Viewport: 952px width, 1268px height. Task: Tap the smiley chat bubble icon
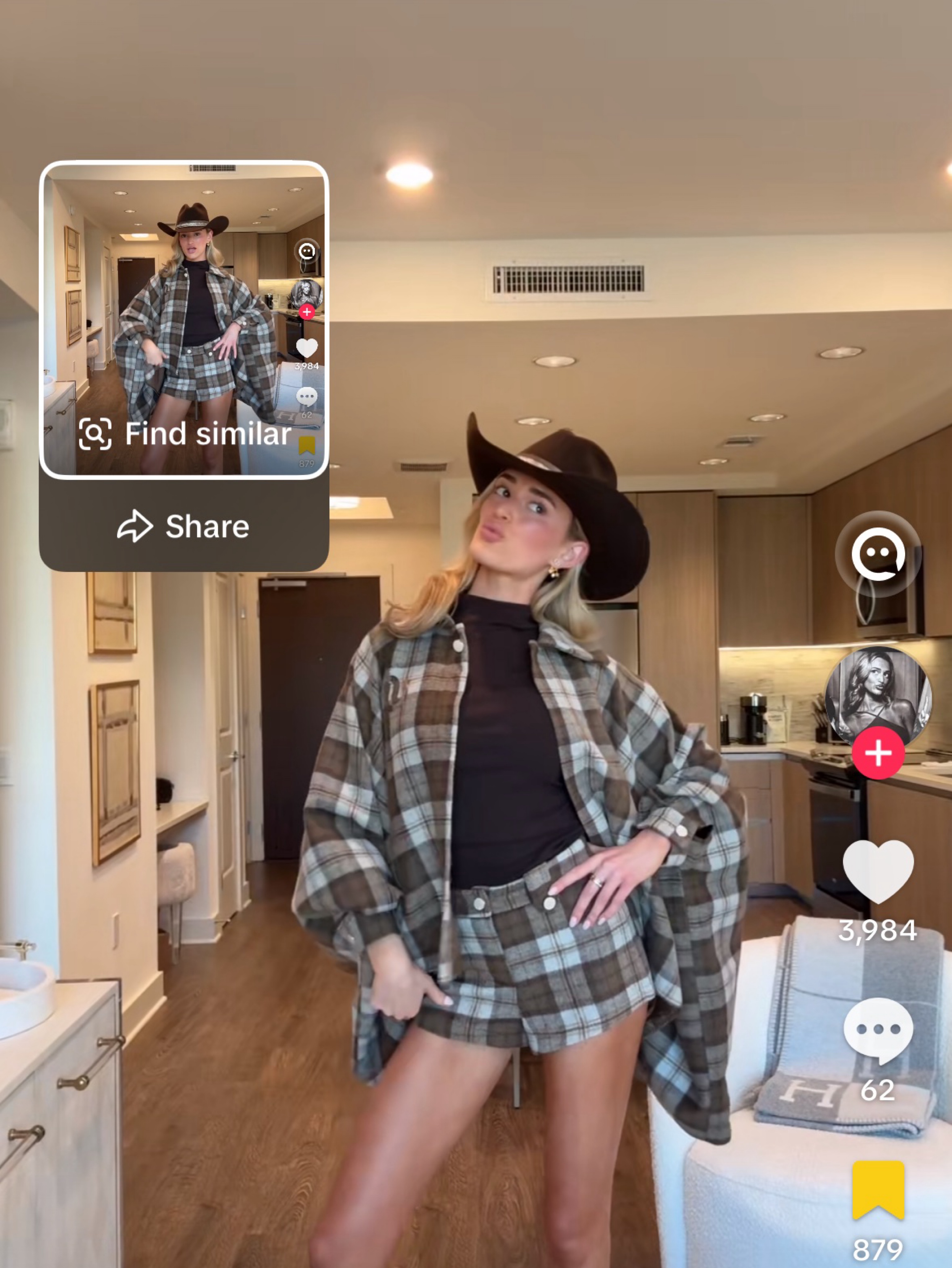pyautogui.click(x=878, y=554)
